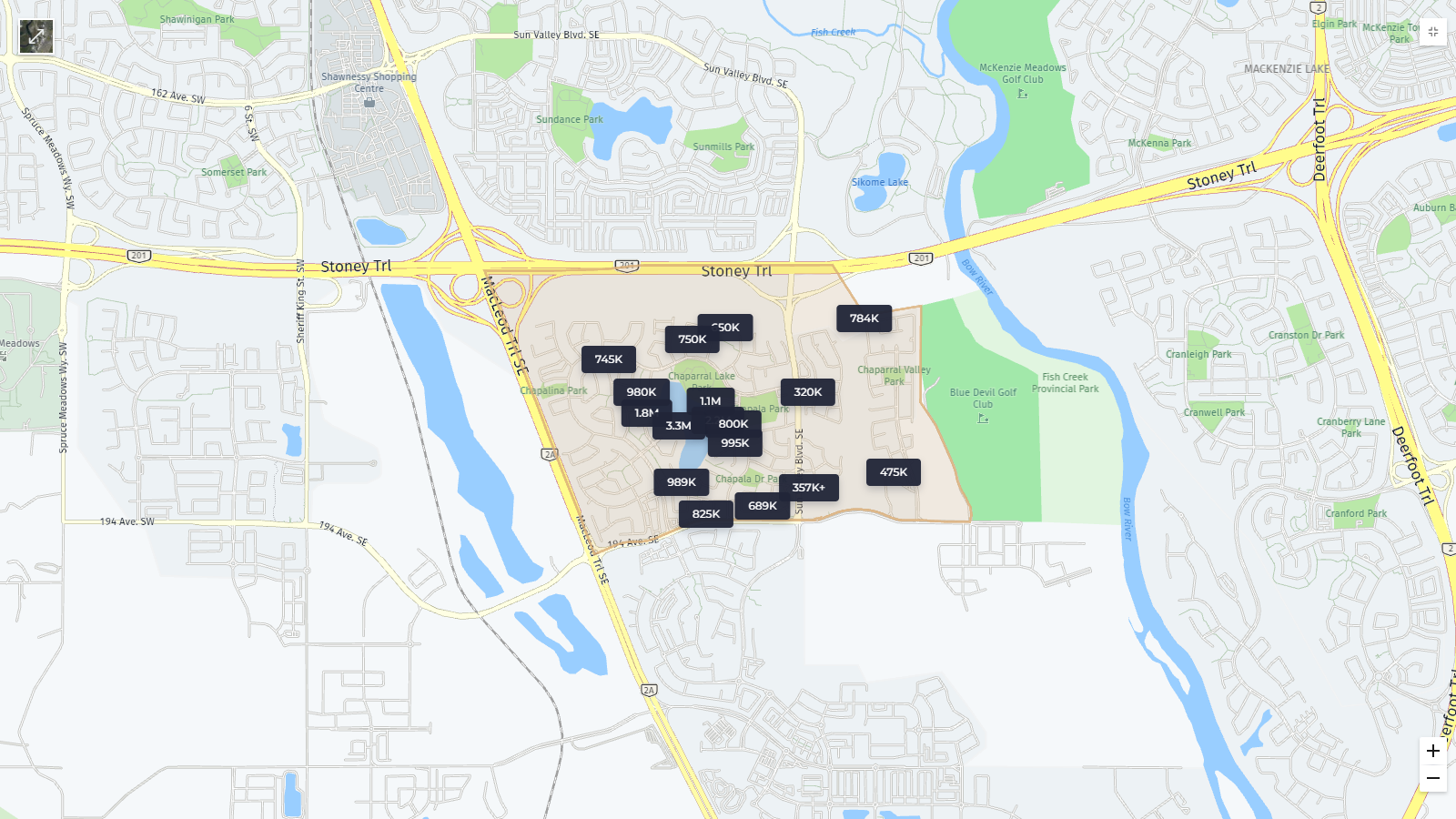Switch to satellite map view

coord(36,36)
